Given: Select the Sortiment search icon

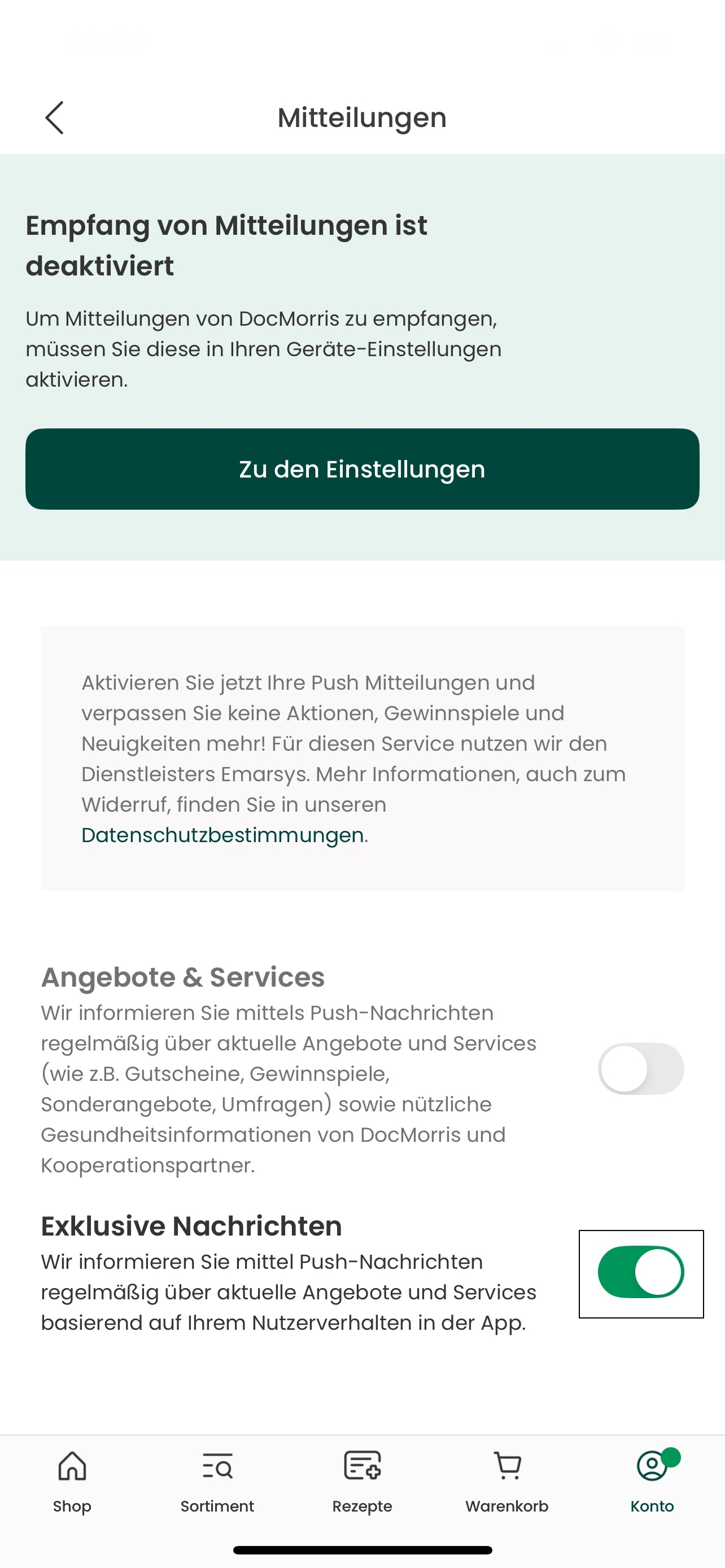Looking at the screenshot, I should coord(217,1465).
